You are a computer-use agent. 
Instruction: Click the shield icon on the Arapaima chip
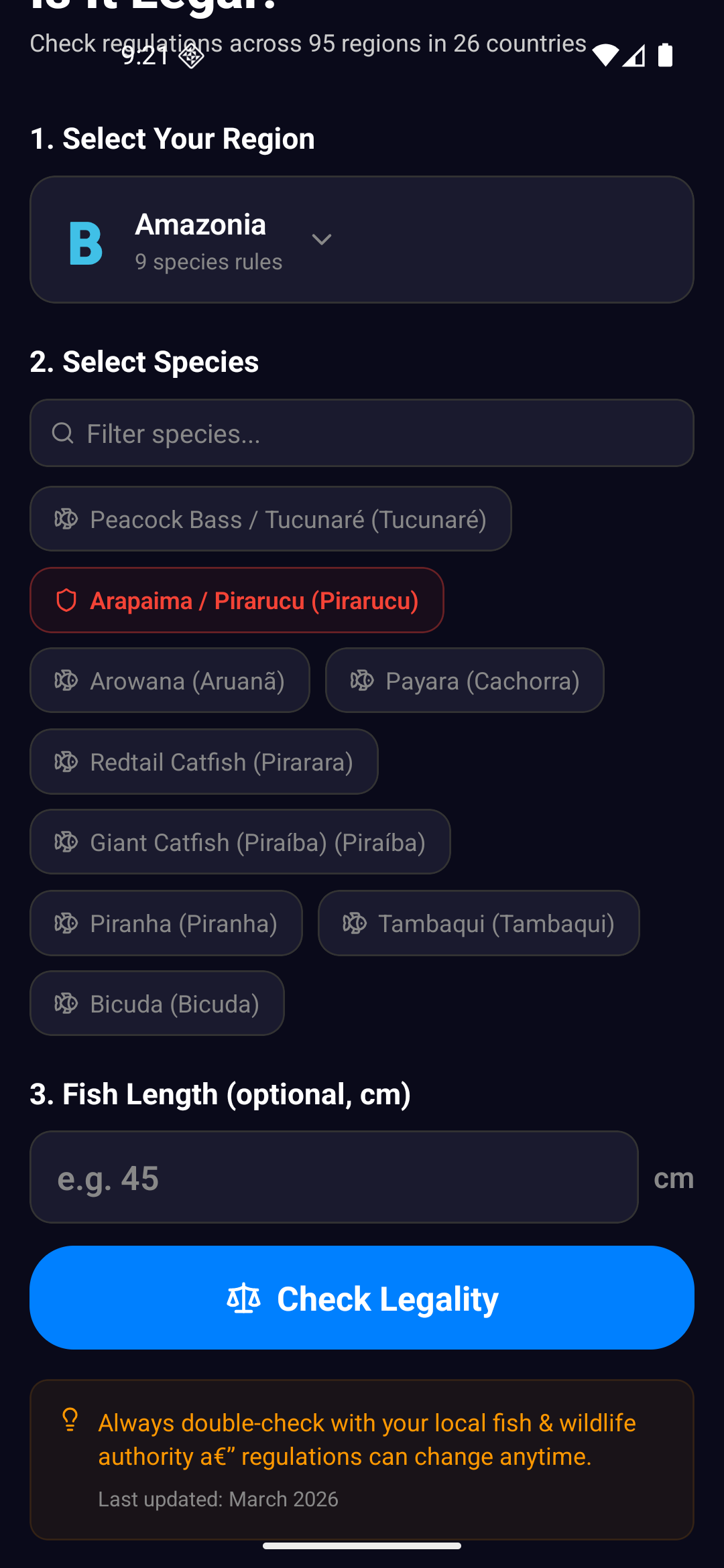tap(66, 600)
